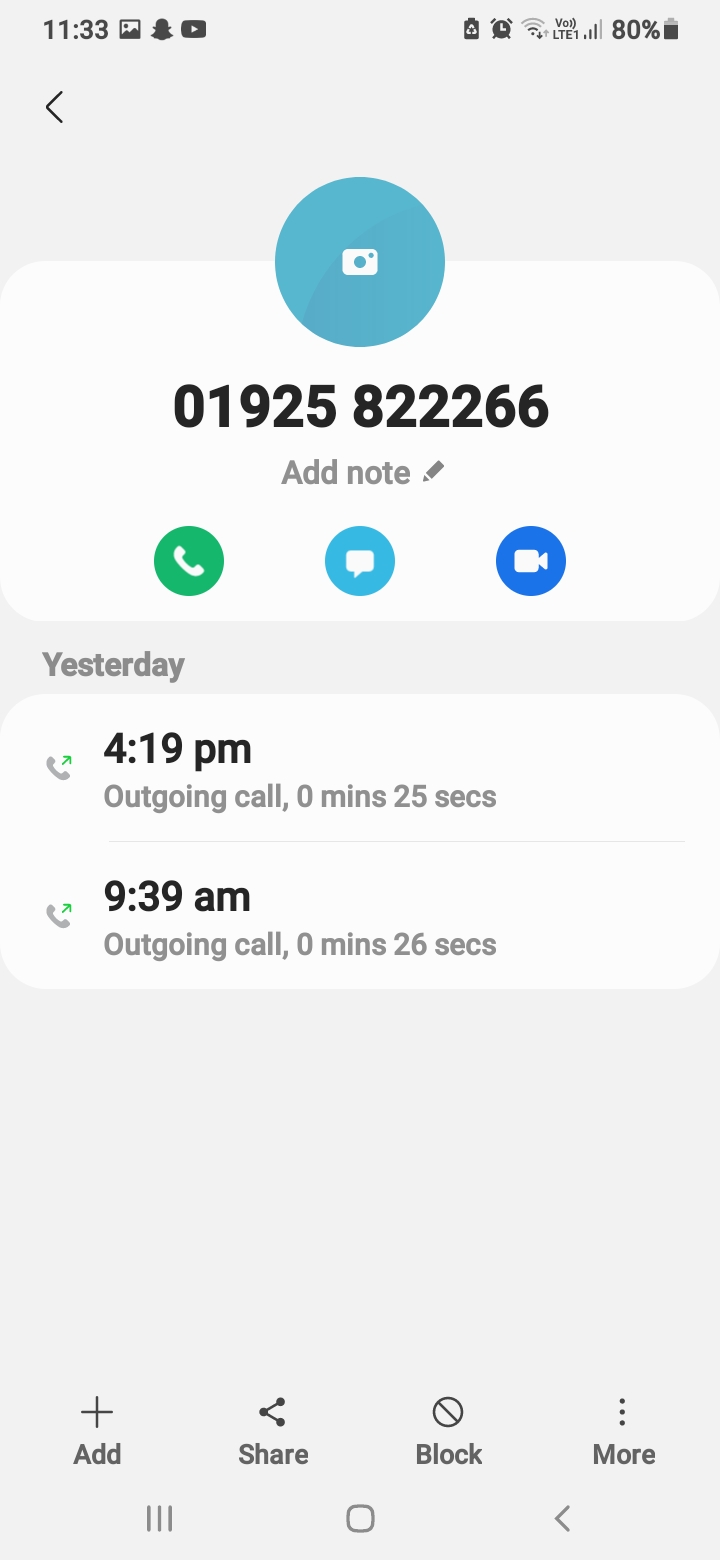Tap the camera avatar to add photo
This screenshot has width=720, height=1560.
360,262
